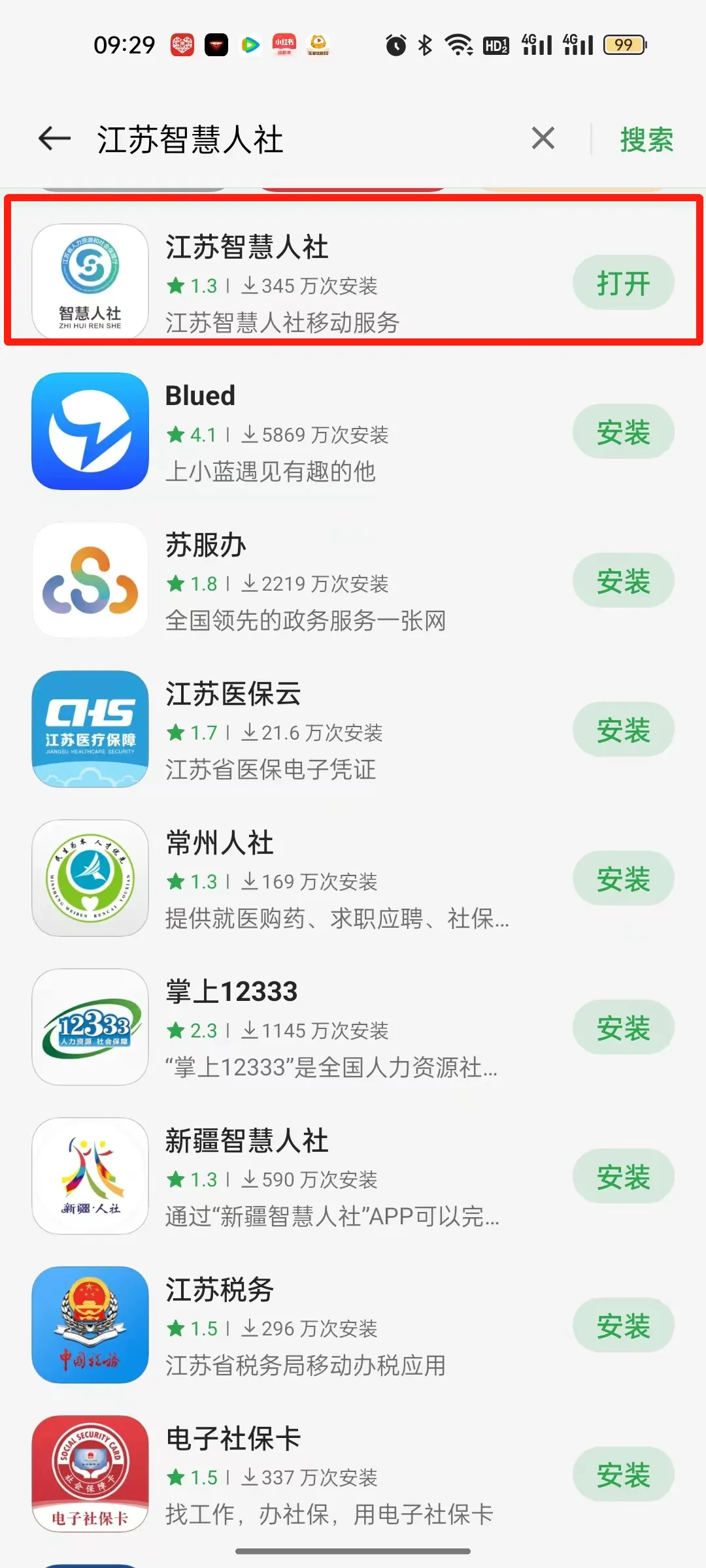The width and height of the screenshot is (706, 1568).
Task: Tap the 搜索 button
Action: point(647,140)
